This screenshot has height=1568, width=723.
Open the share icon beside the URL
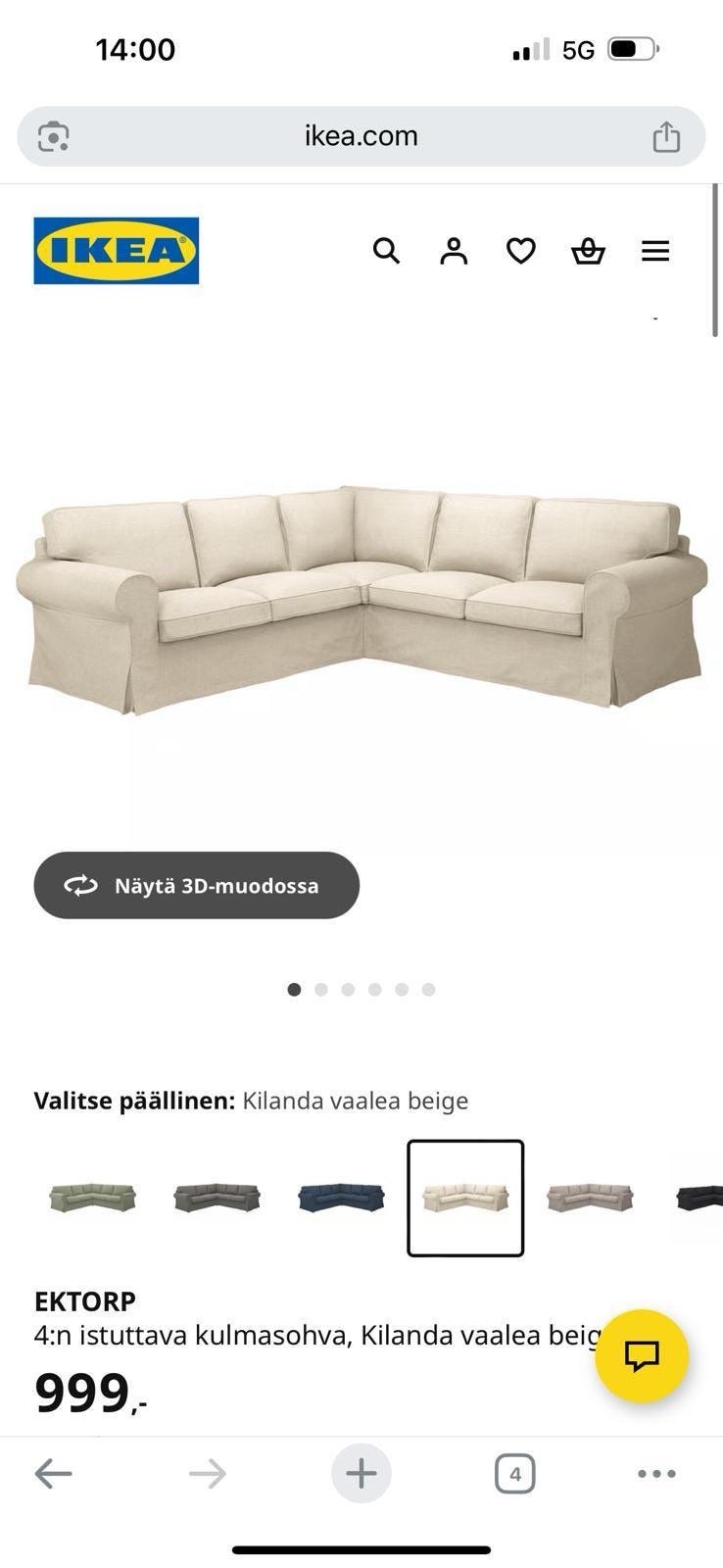click(x=667, y=136)
